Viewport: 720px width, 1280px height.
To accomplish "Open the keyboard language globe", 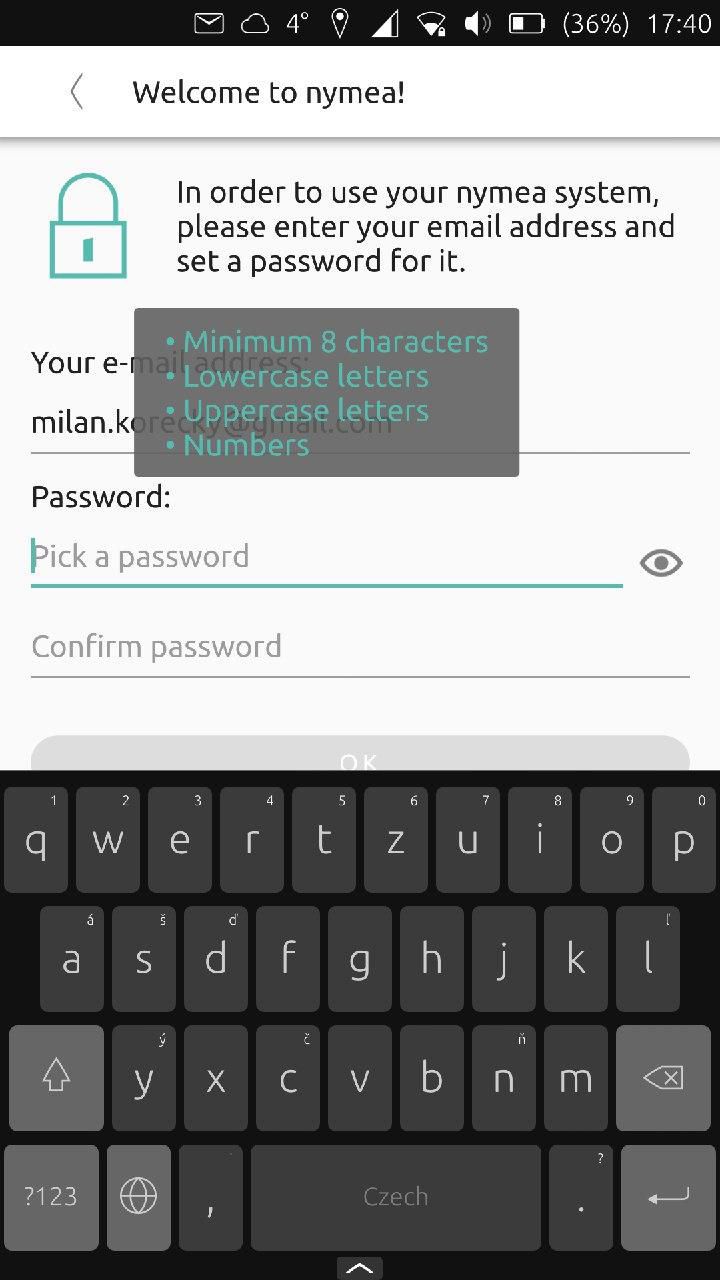I will (x=139, y=1197).
